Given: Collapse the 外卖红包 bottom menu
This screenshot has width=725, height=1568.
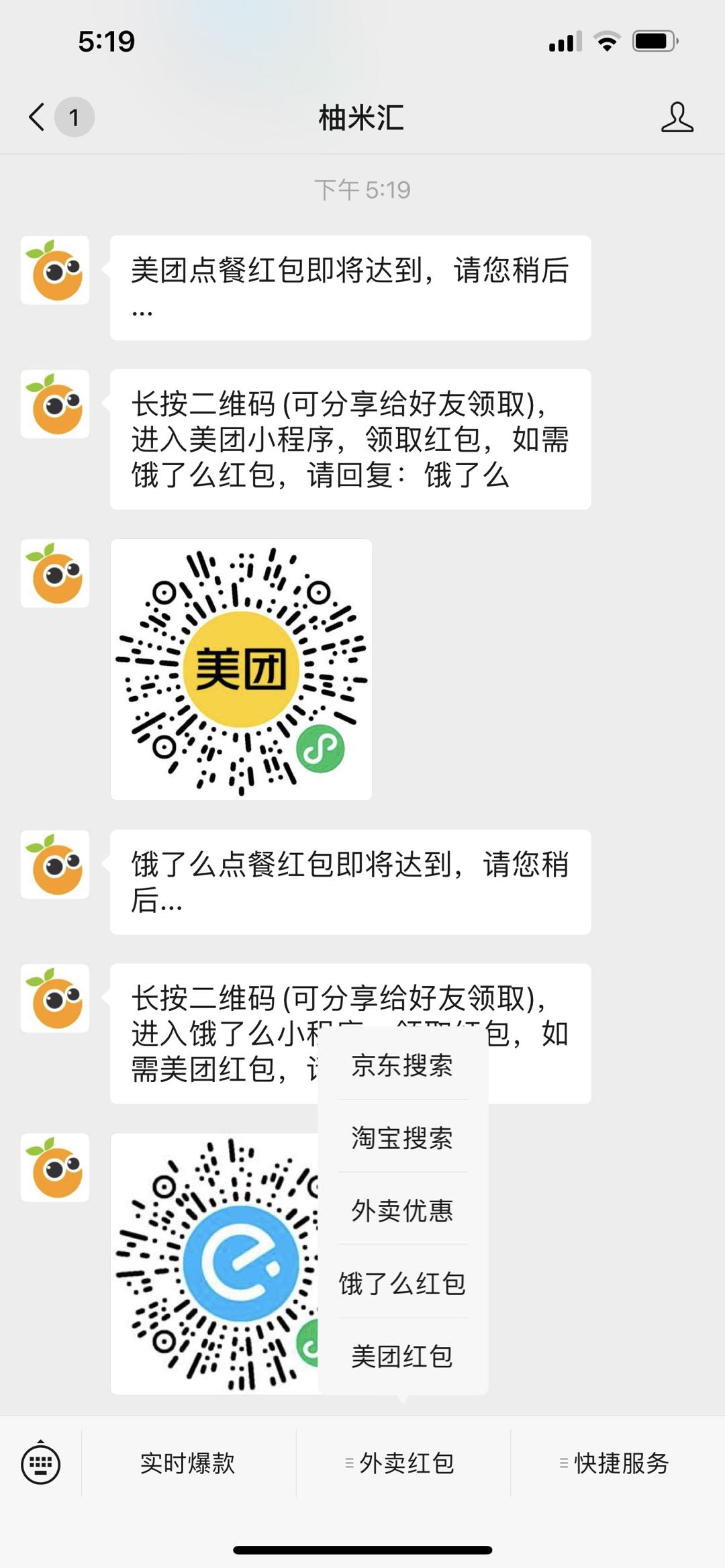Looking at the screenshot, I should click(x=403, y=1463).
